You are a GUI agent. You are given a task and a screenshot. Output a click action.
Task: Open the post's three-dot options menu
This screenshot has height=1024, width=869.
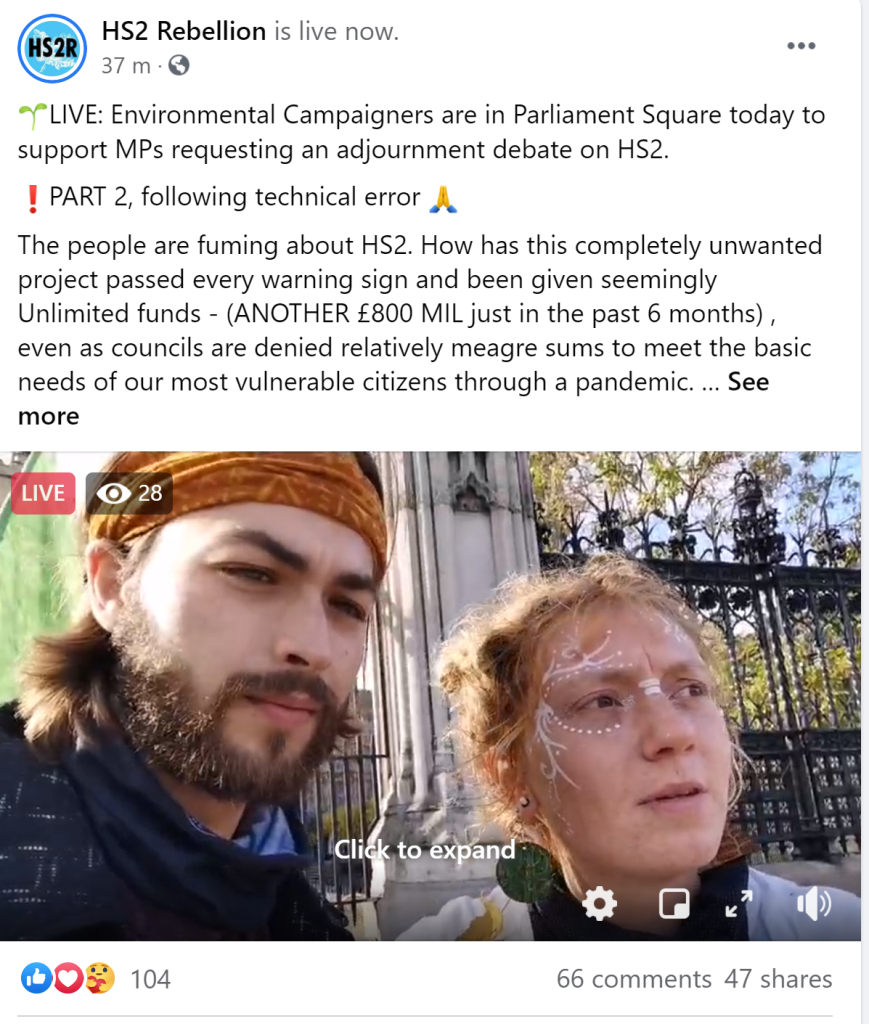pyautogui.click(x=801, y=46)
